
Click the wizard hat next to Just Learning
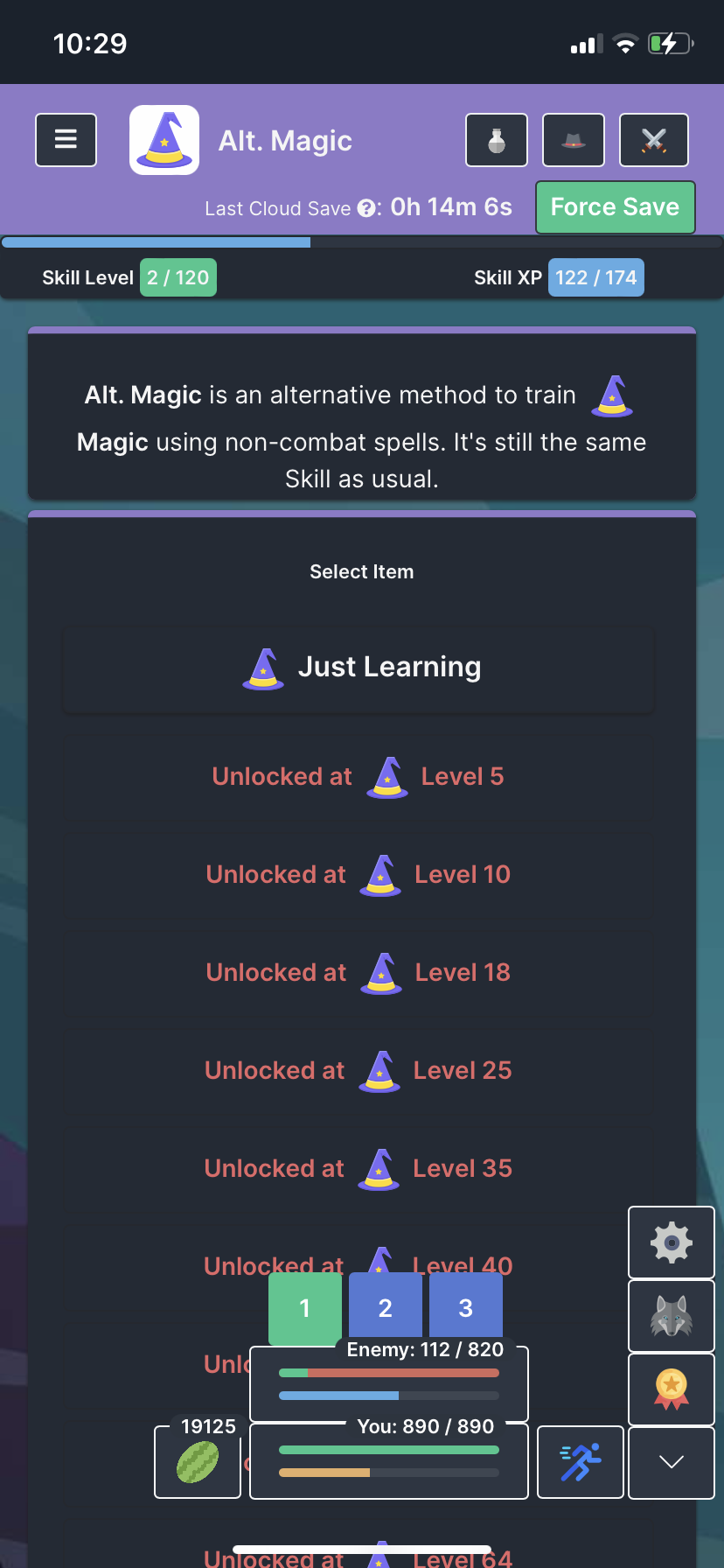262,667
